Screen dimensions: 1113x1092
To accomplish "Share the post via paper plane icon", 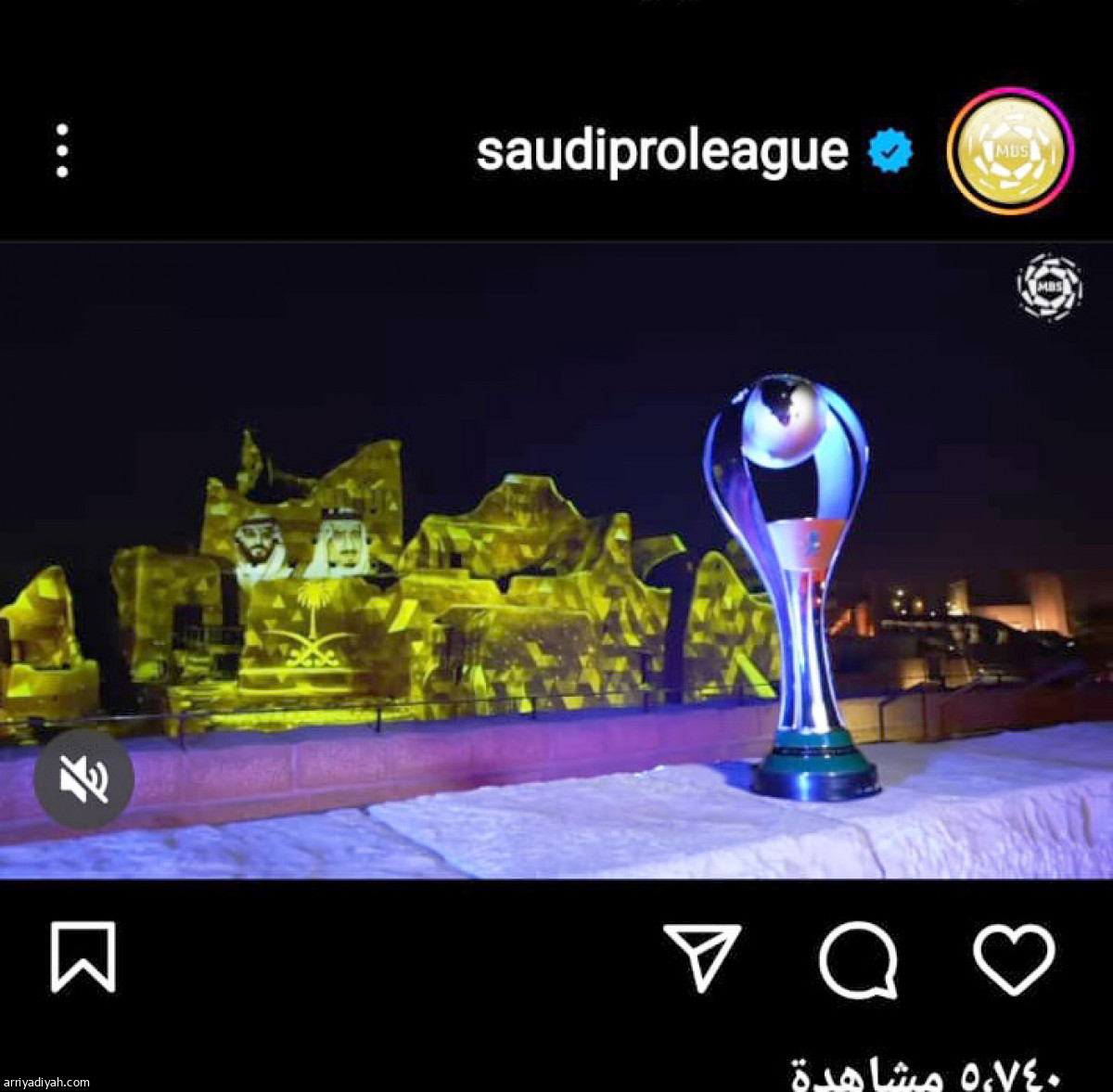I will point(702,957).
